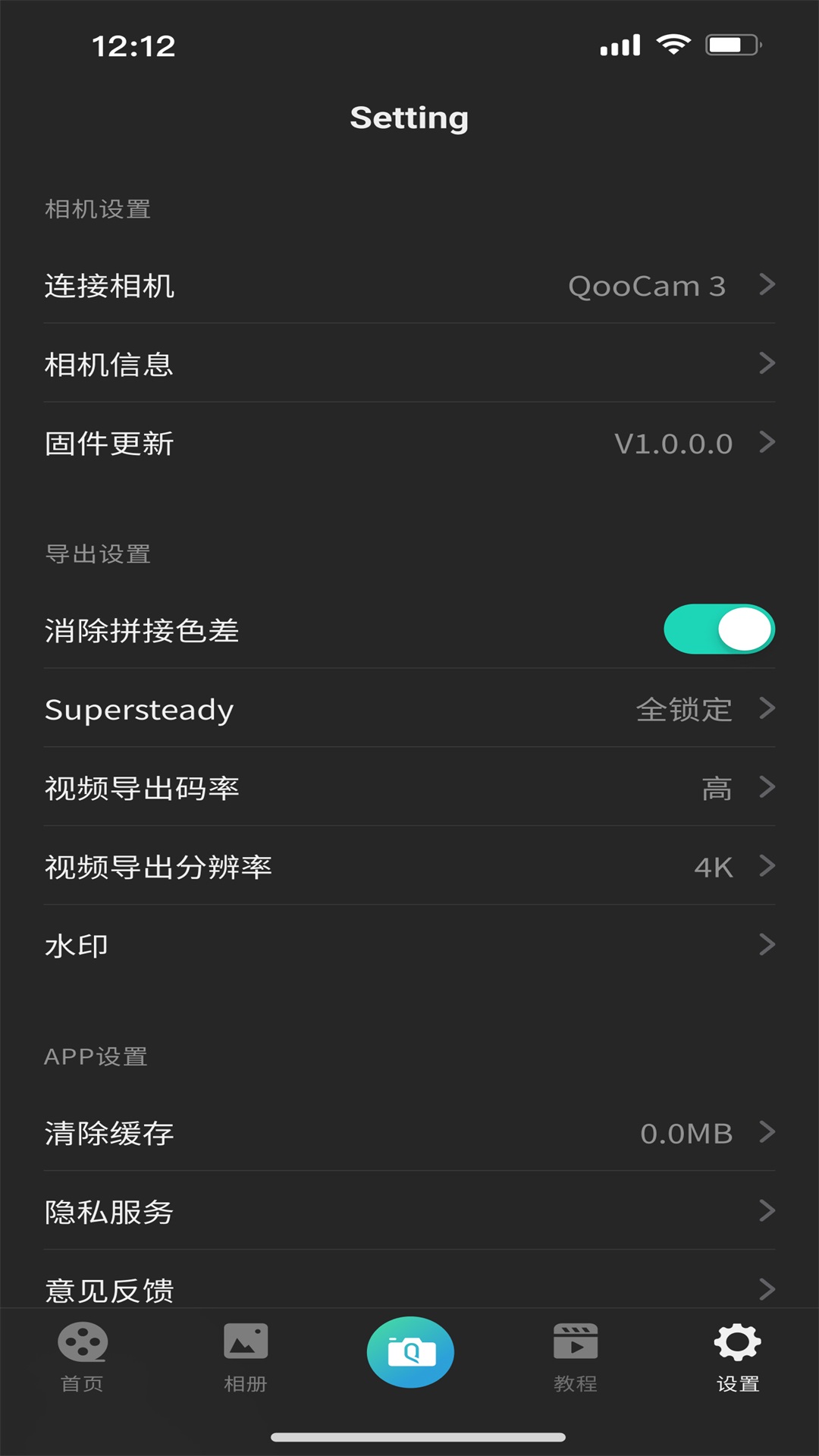819x1456 pixels.
Task: Open the 隐私服务 privacy page
Action: click(409, 1213)
